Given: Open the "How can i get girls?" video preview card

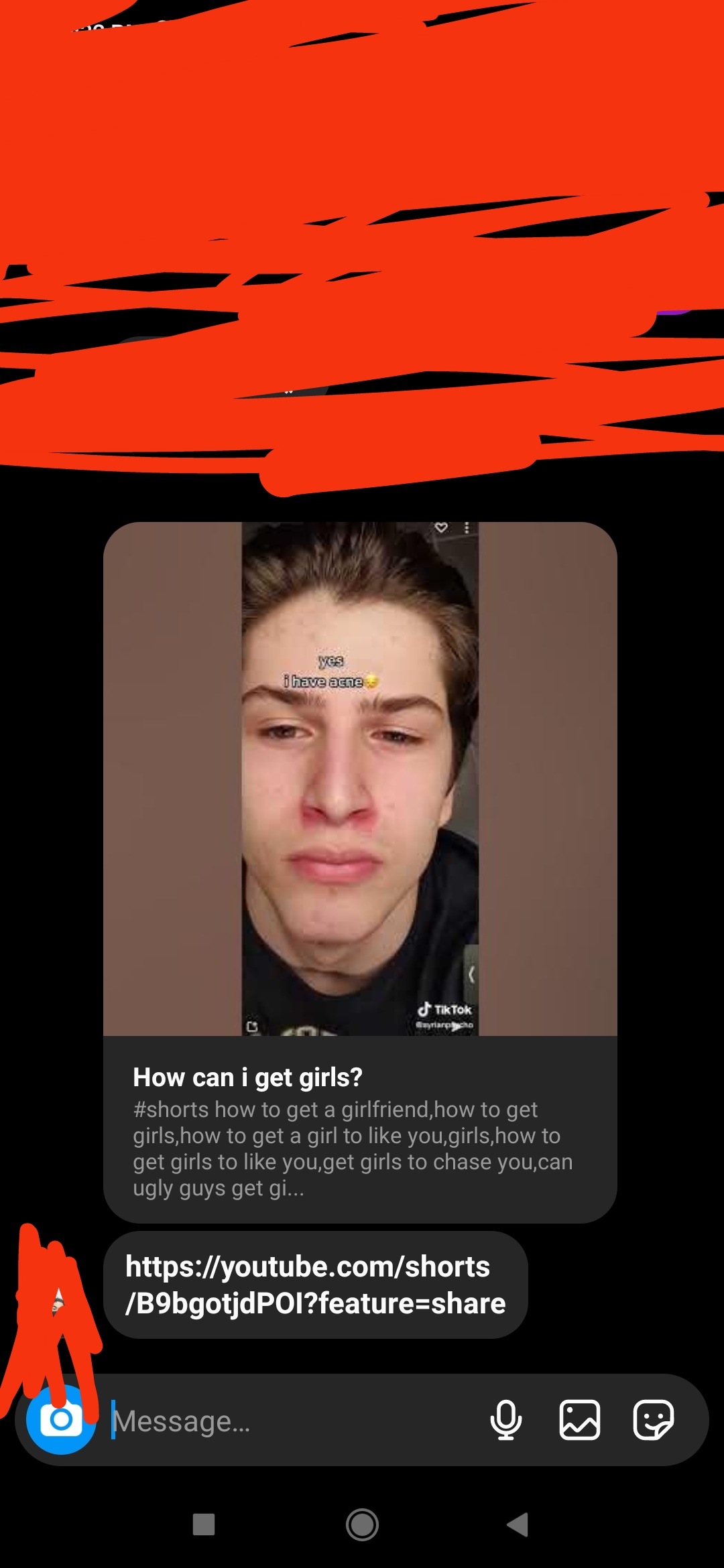Looking at the screenshot, I should (x=360, y=872).
